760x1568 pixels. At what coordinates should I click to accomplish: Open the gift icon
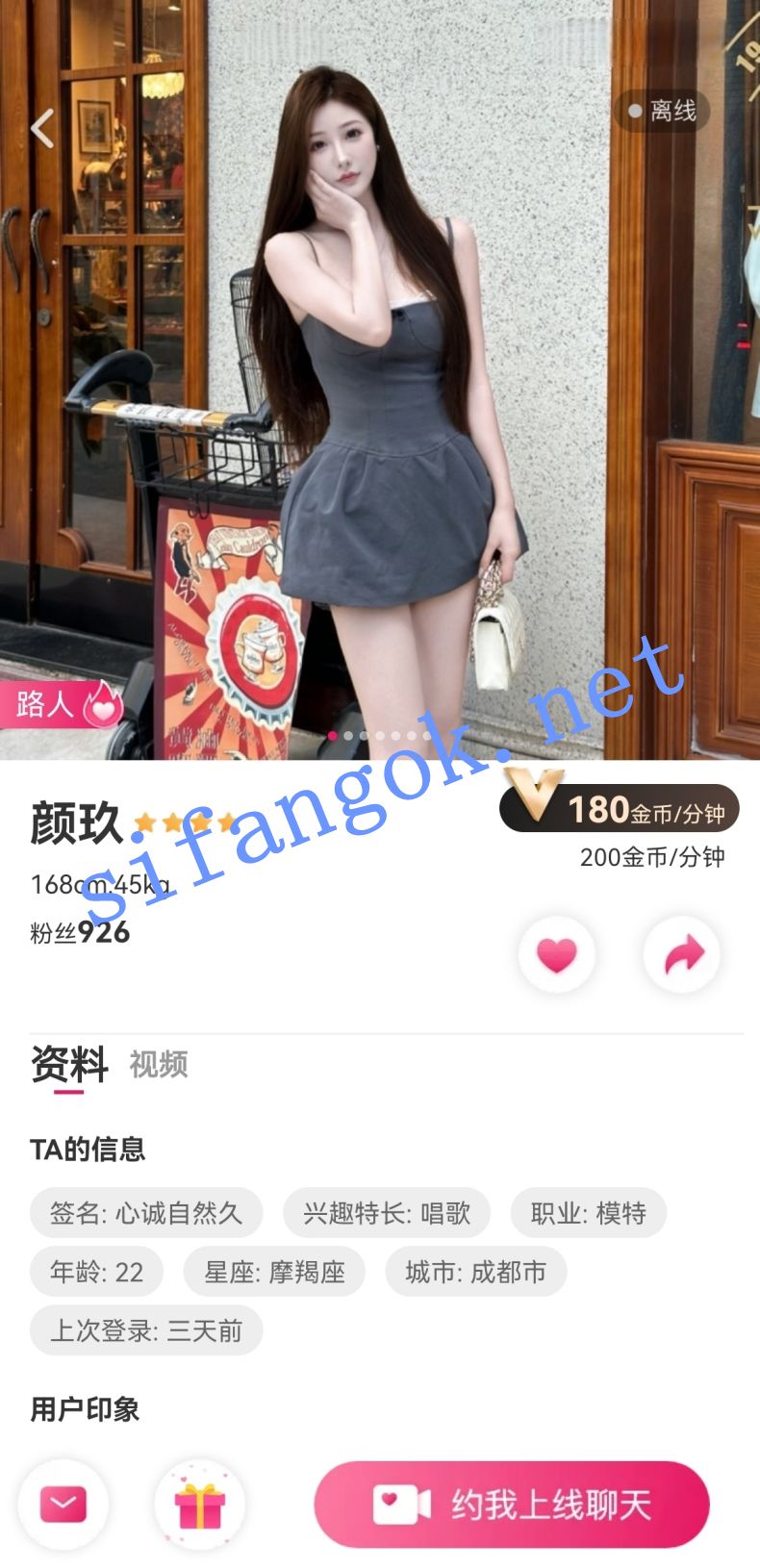(200, 1505)
